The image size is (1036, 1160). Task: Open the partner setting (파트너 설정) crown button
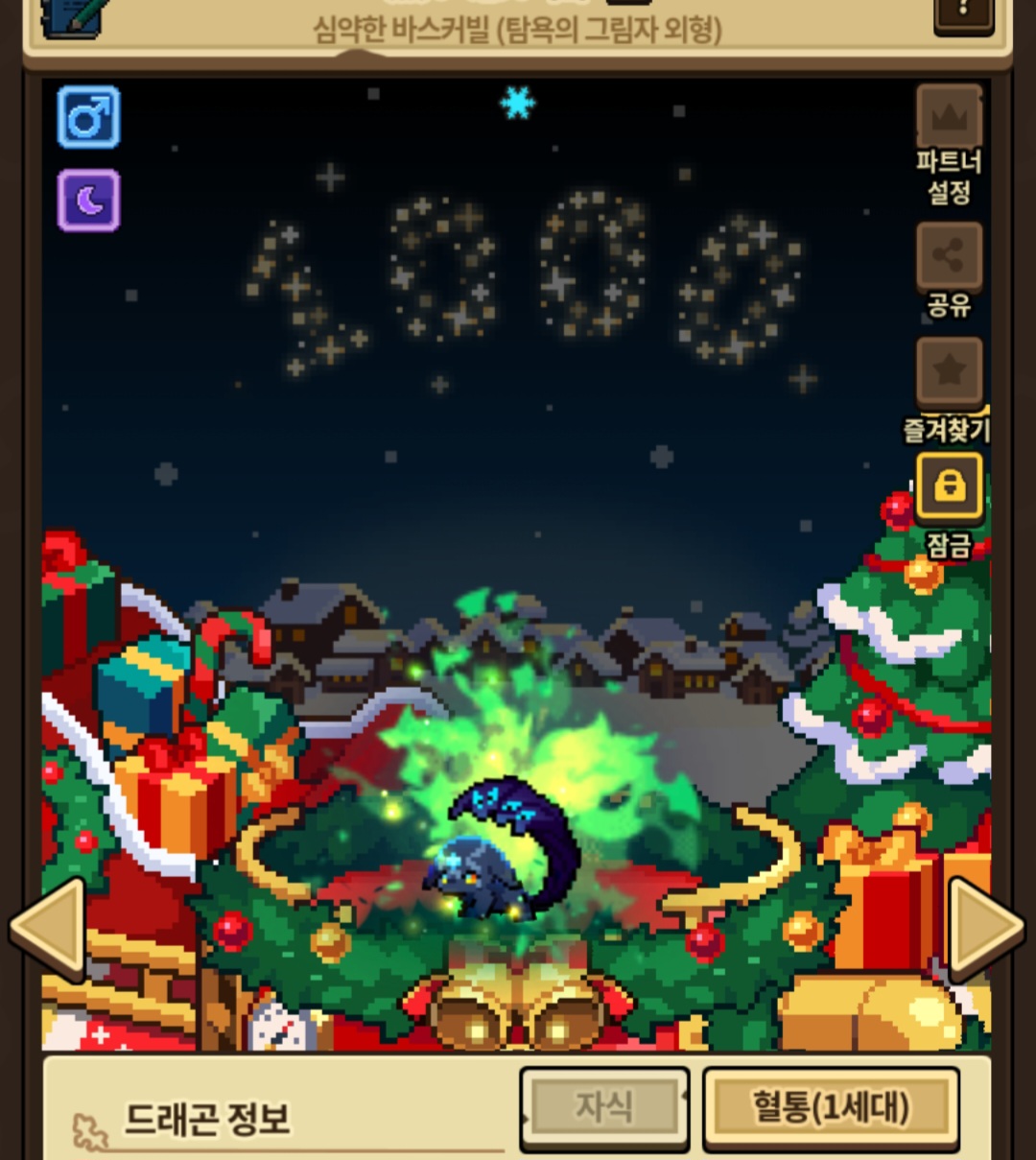[x=950, y=116]
